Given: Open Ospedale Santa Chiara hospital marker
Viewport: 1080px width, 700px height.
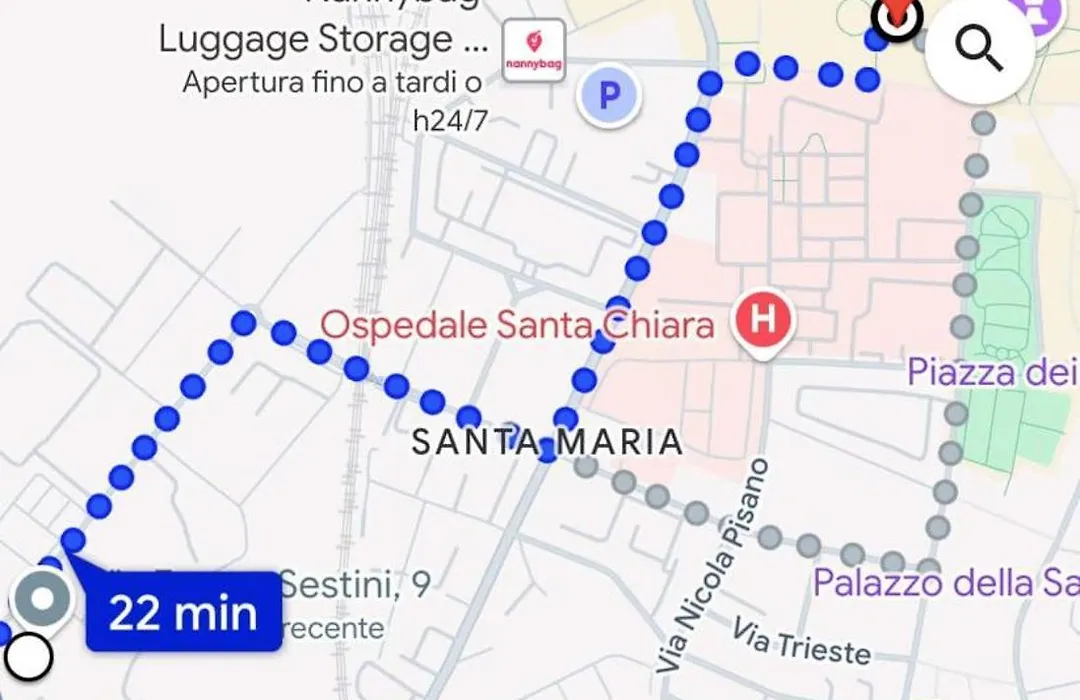Looking at the screenshot, I should (x=763, y=322).
